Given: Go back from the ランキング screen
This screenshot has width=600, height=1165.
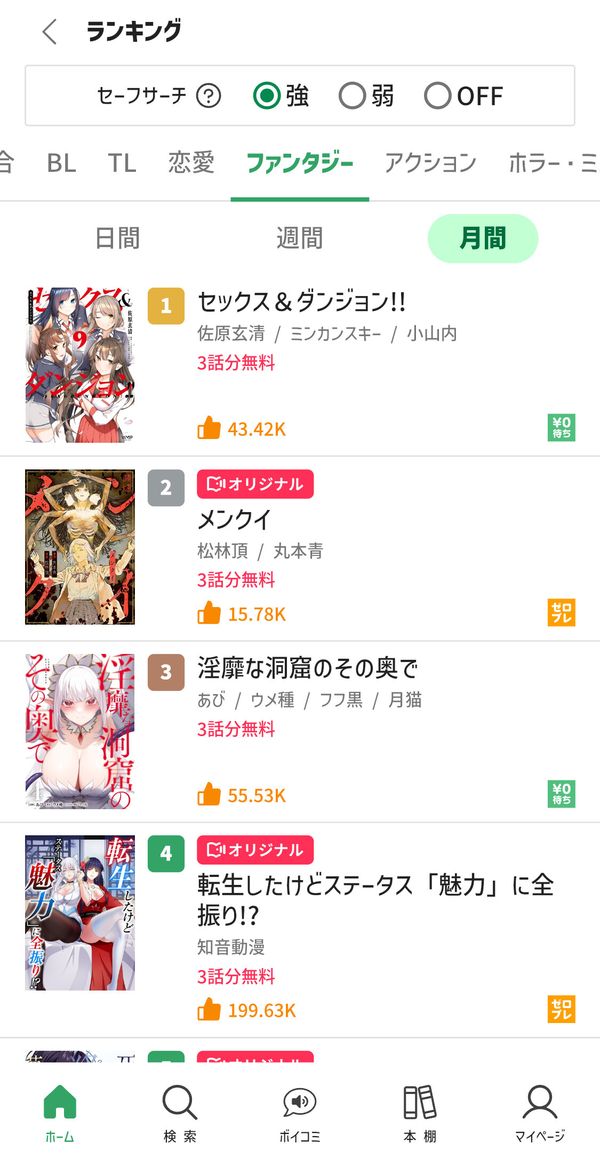Looking at the screenshot, I should click(50, 32).
